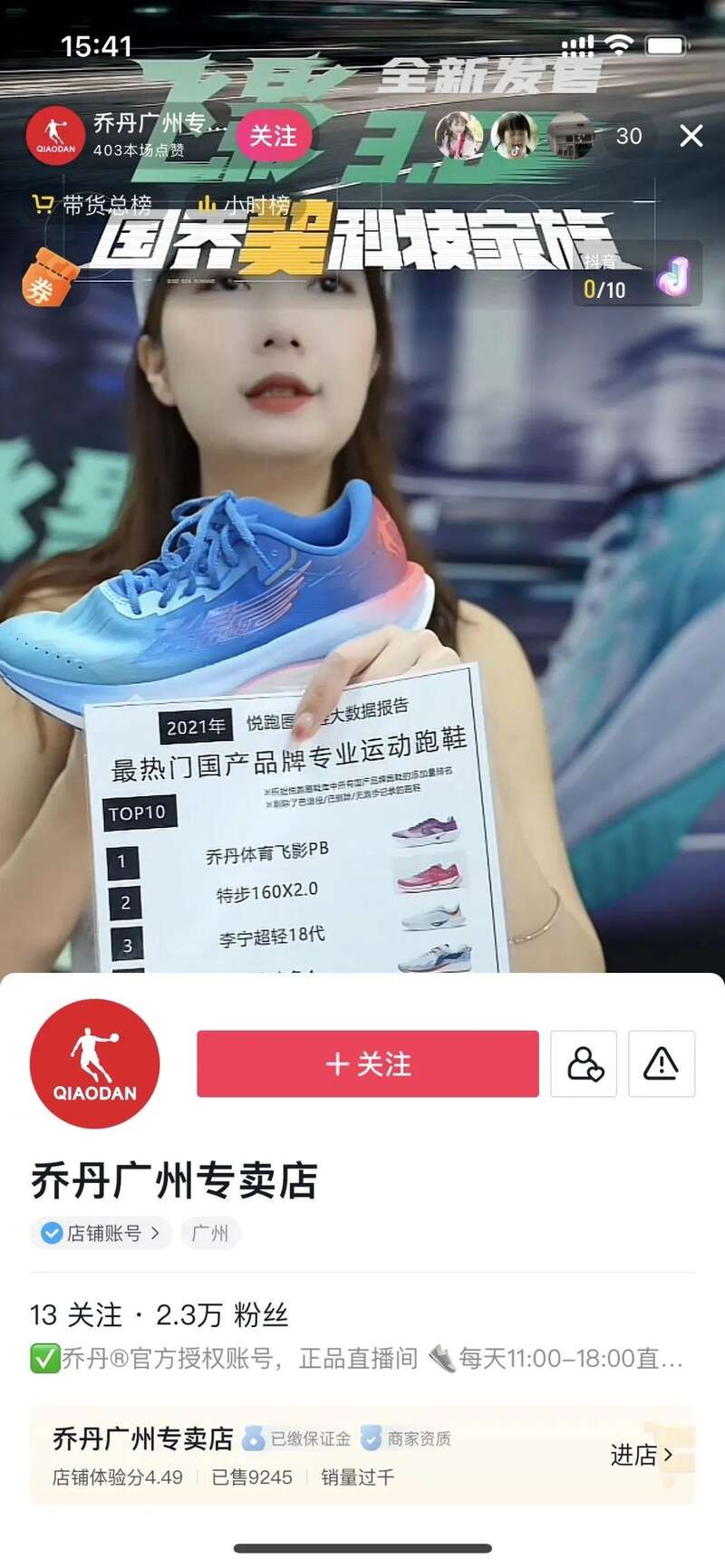Viewport: 725px width, 1568px height.
Task: Enter the shop via 进店
Action: tap(641, 1455)
